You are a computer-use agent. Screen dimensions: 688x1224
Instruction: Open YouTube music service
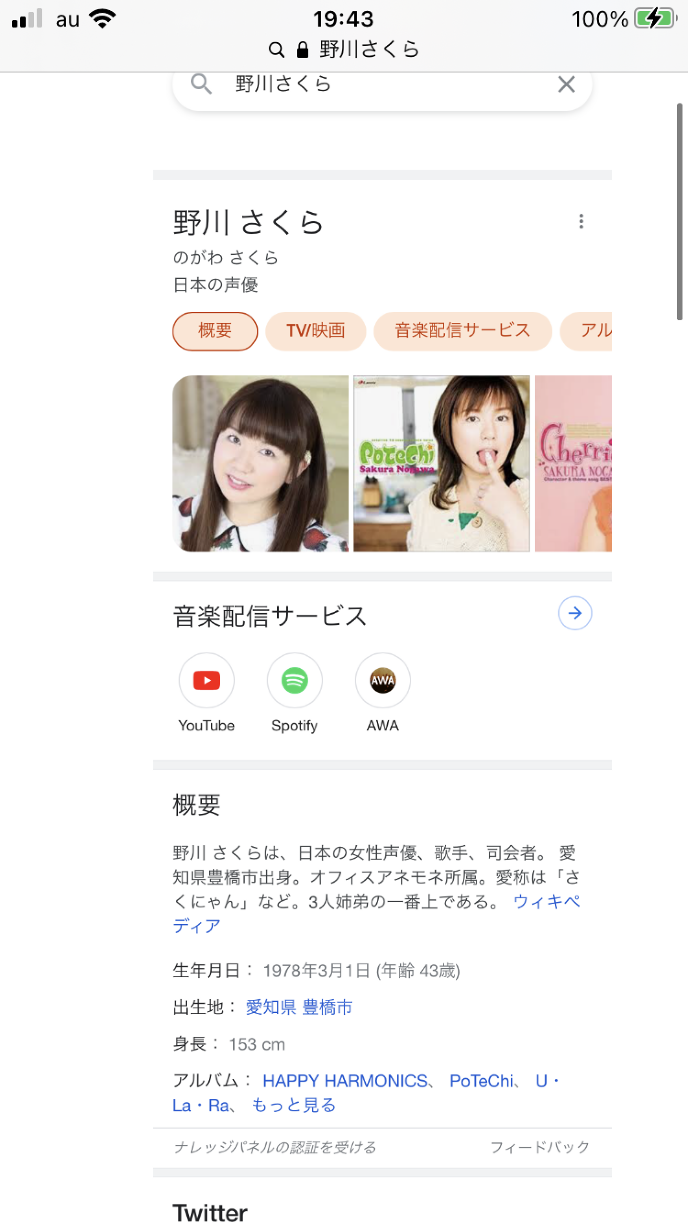206,682
